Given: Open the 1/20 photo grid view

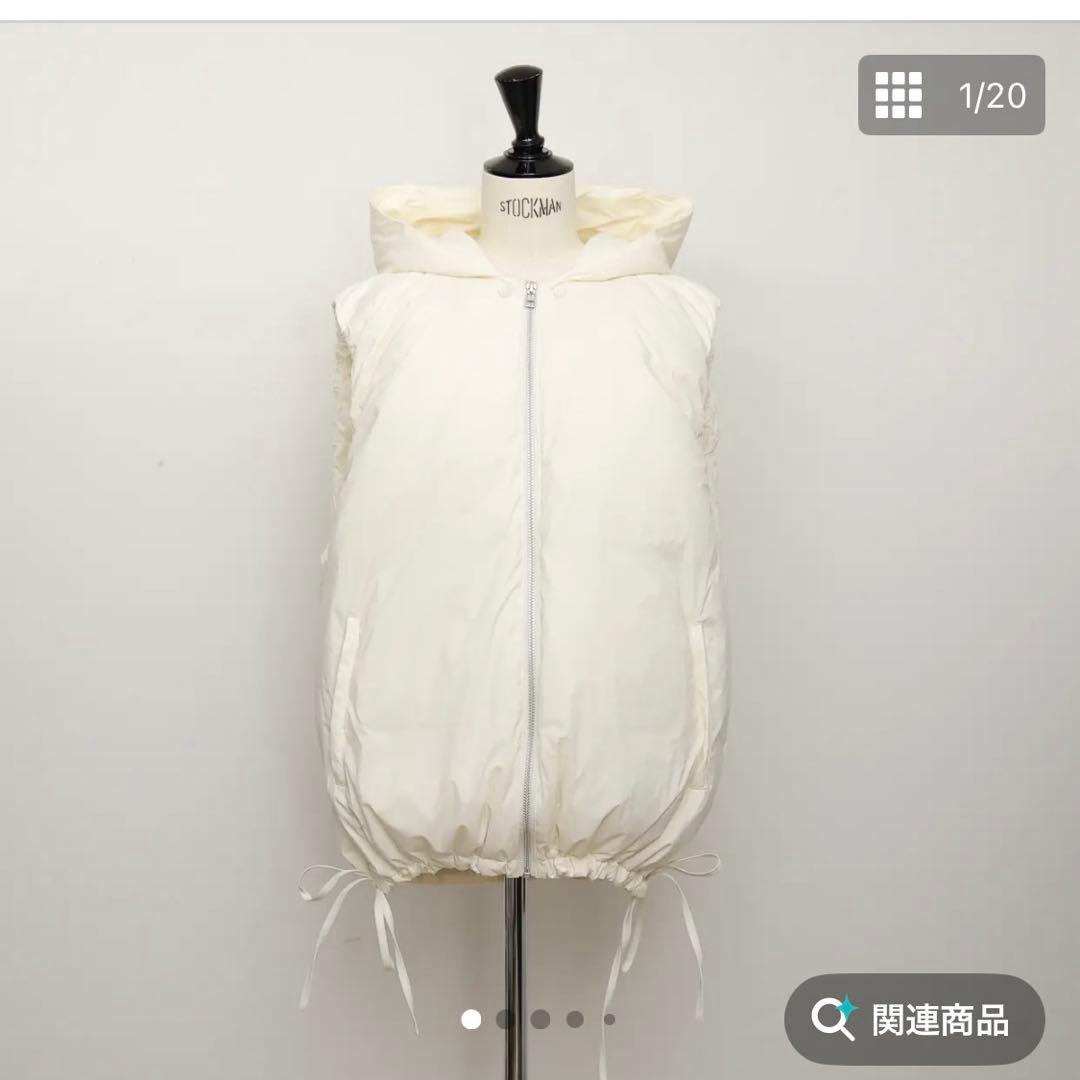Looking at the screenshot, I should tap(950, 95).
